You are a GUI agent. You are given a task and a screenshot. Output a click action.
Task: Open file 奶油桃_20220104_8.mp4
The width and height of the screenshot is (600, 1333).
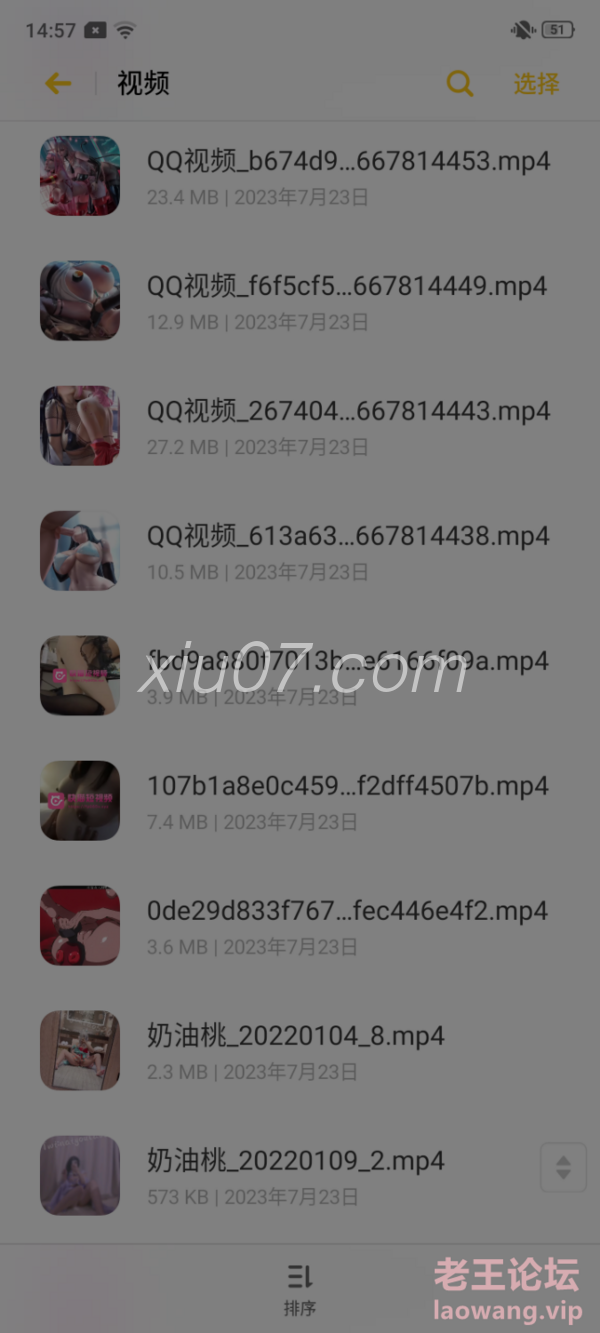coord(300,1050)
